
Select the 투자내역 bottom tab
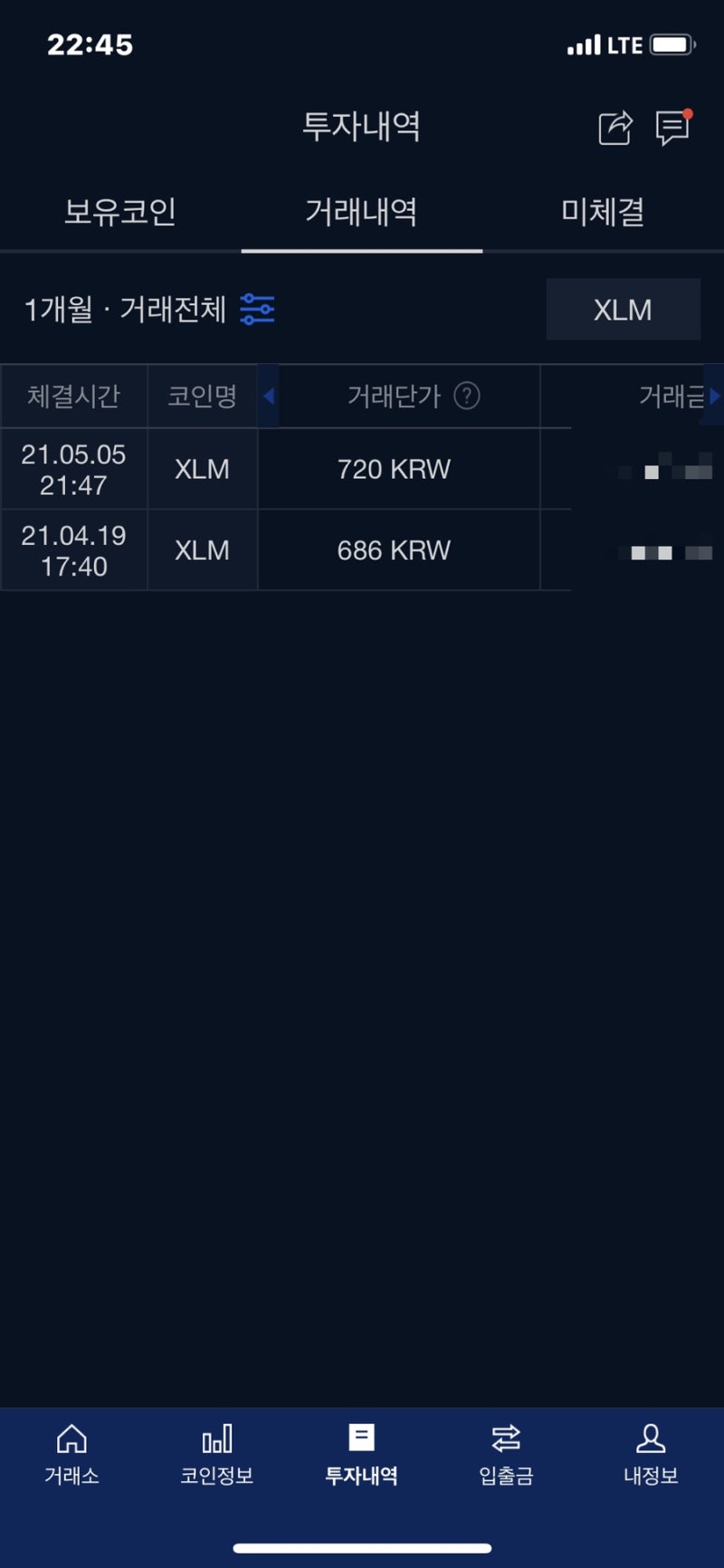(x=361, y=1454)
